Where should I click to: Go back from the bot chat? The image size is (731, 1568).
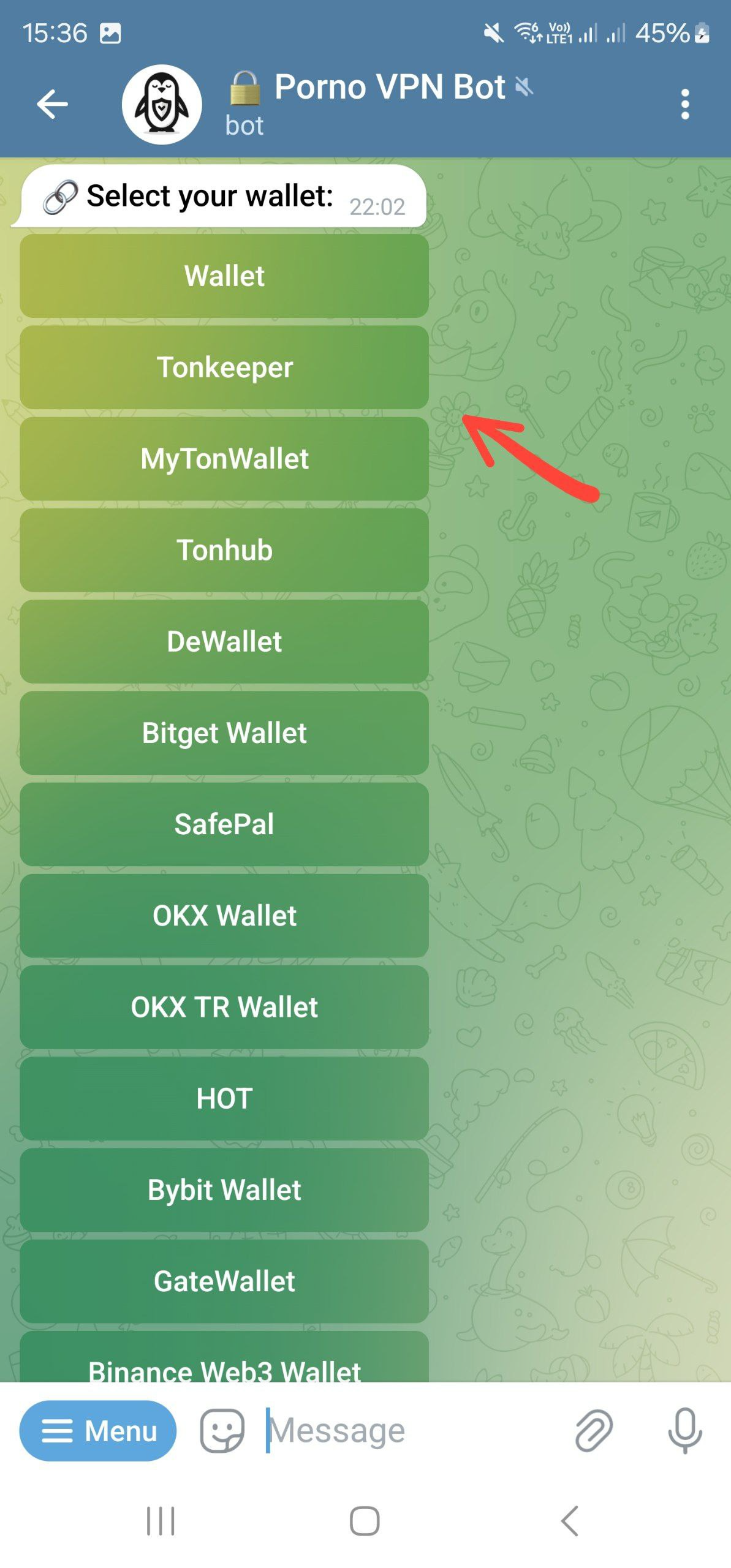tap(52, 104)
